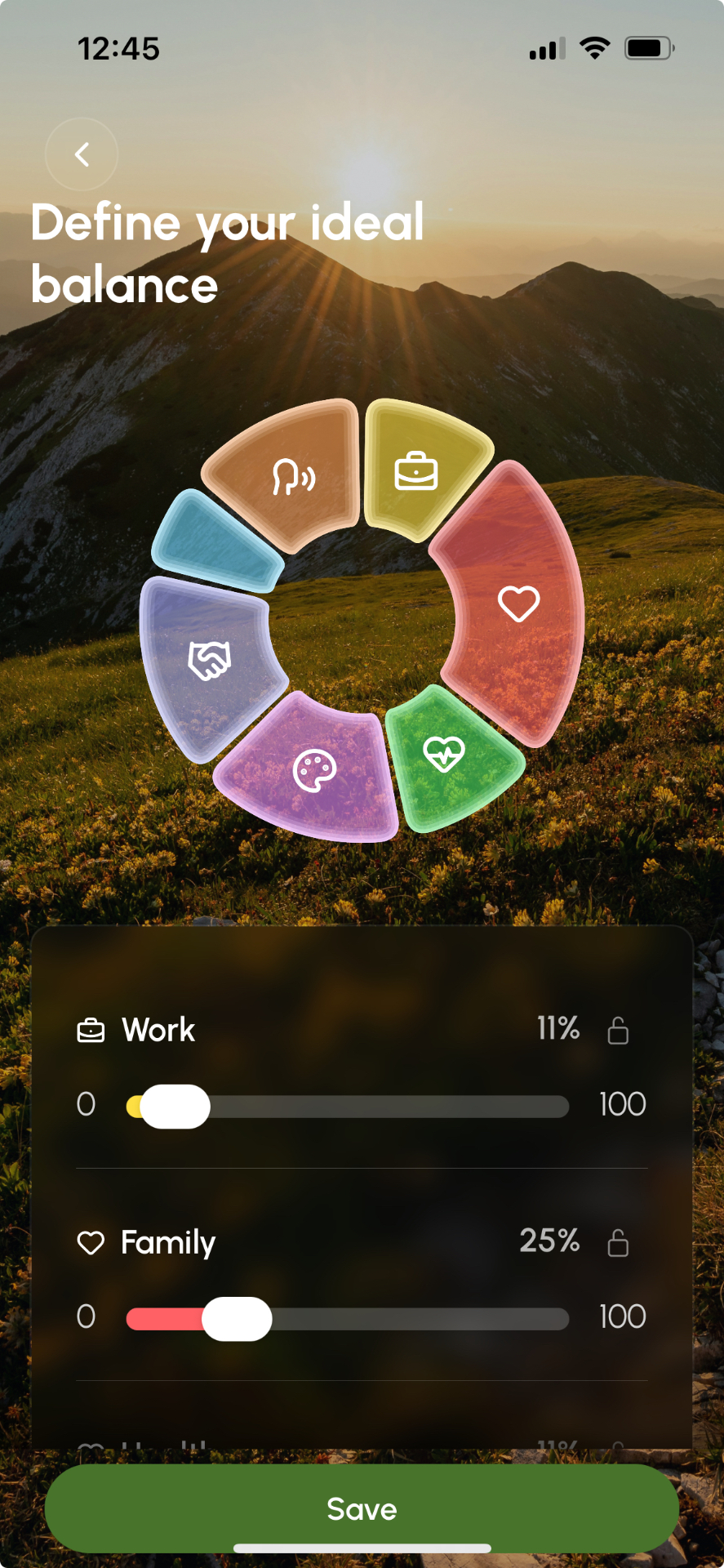The width and height of the screenshot is (724, 1568).
Task: Tap the Family slider handle
Action: pos(237,1318)
